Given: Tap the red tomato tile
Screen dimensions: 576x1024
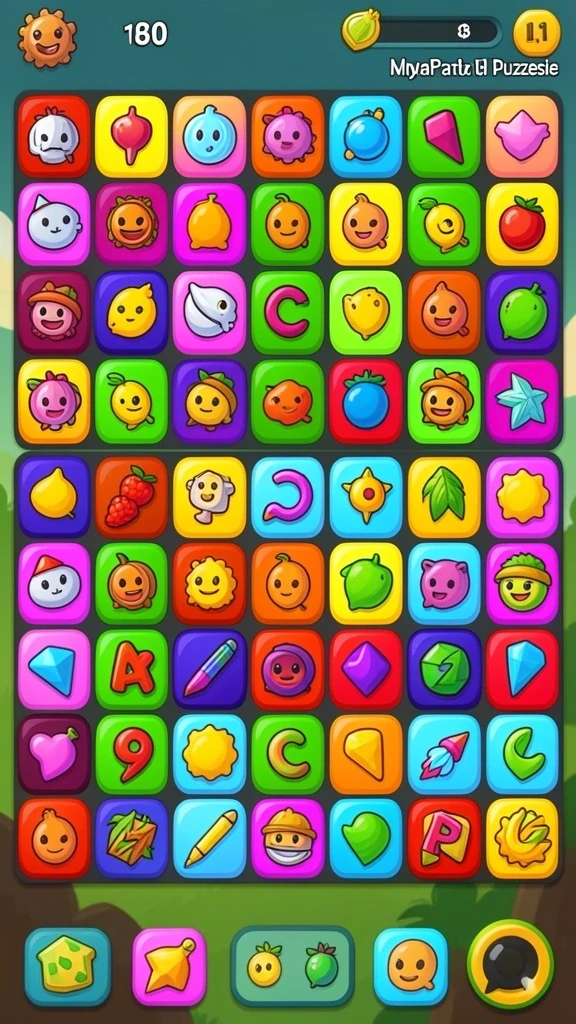Looking at the screenshot, I should [x=522, y=224].
